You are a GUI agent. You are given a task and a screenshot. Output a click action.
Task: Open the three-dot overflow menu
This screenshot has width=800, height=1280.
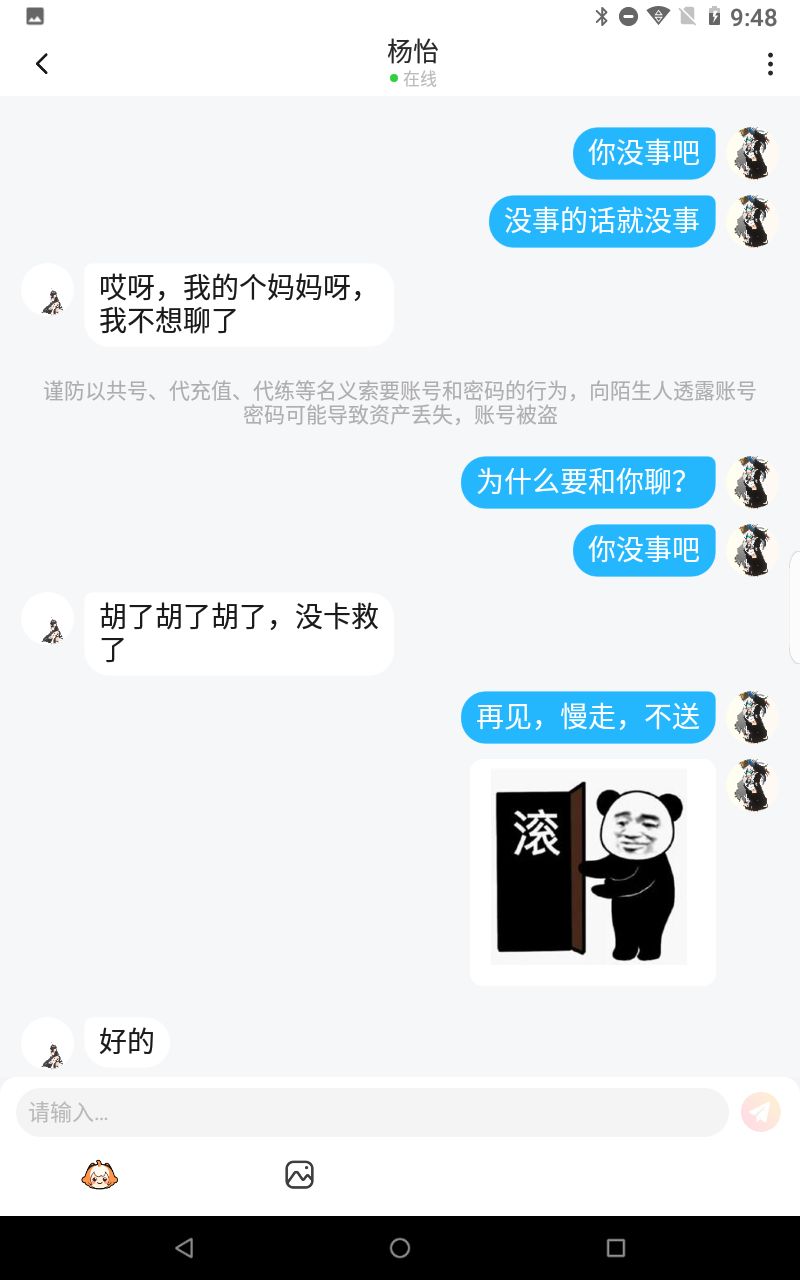click(769, 64)
